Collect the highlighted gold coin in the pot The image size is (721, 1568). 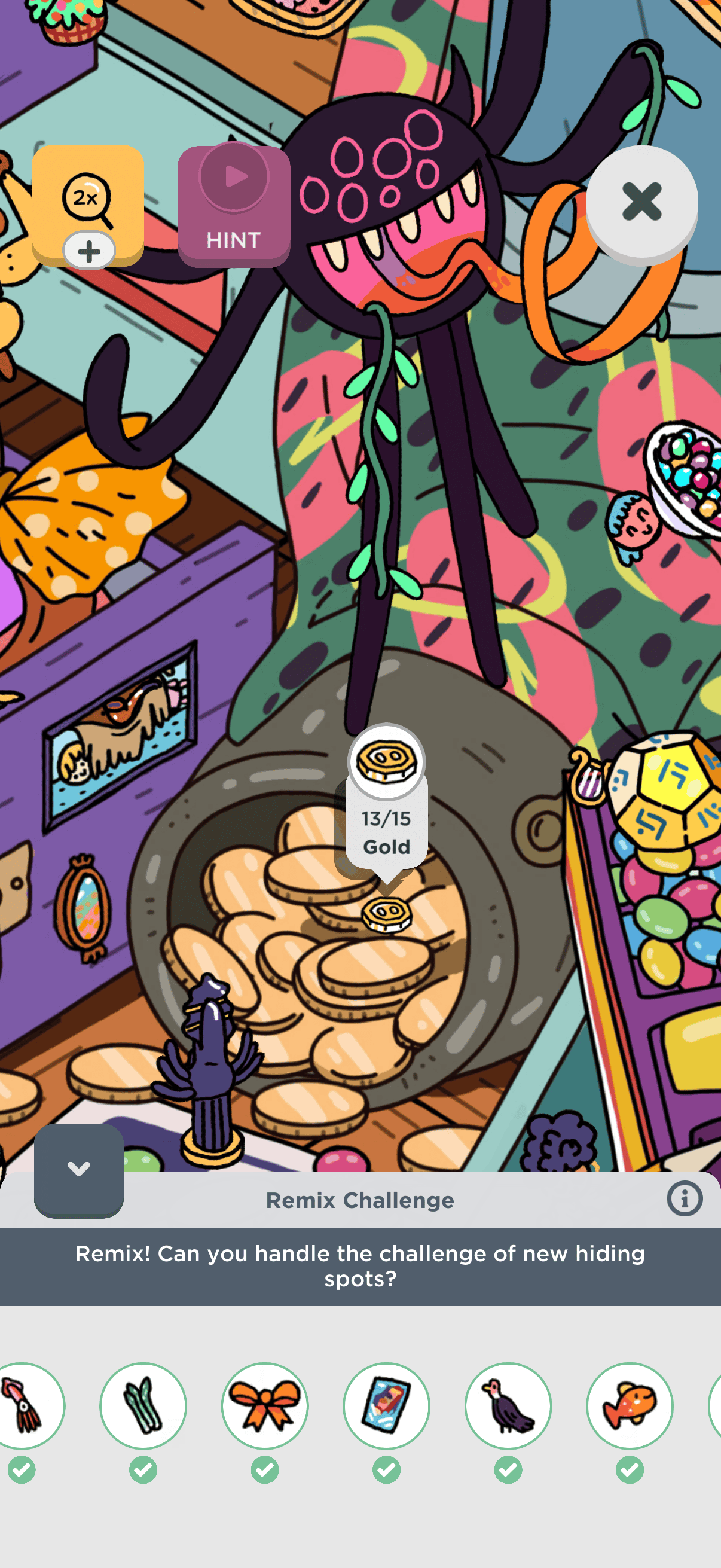coord(386,914)
